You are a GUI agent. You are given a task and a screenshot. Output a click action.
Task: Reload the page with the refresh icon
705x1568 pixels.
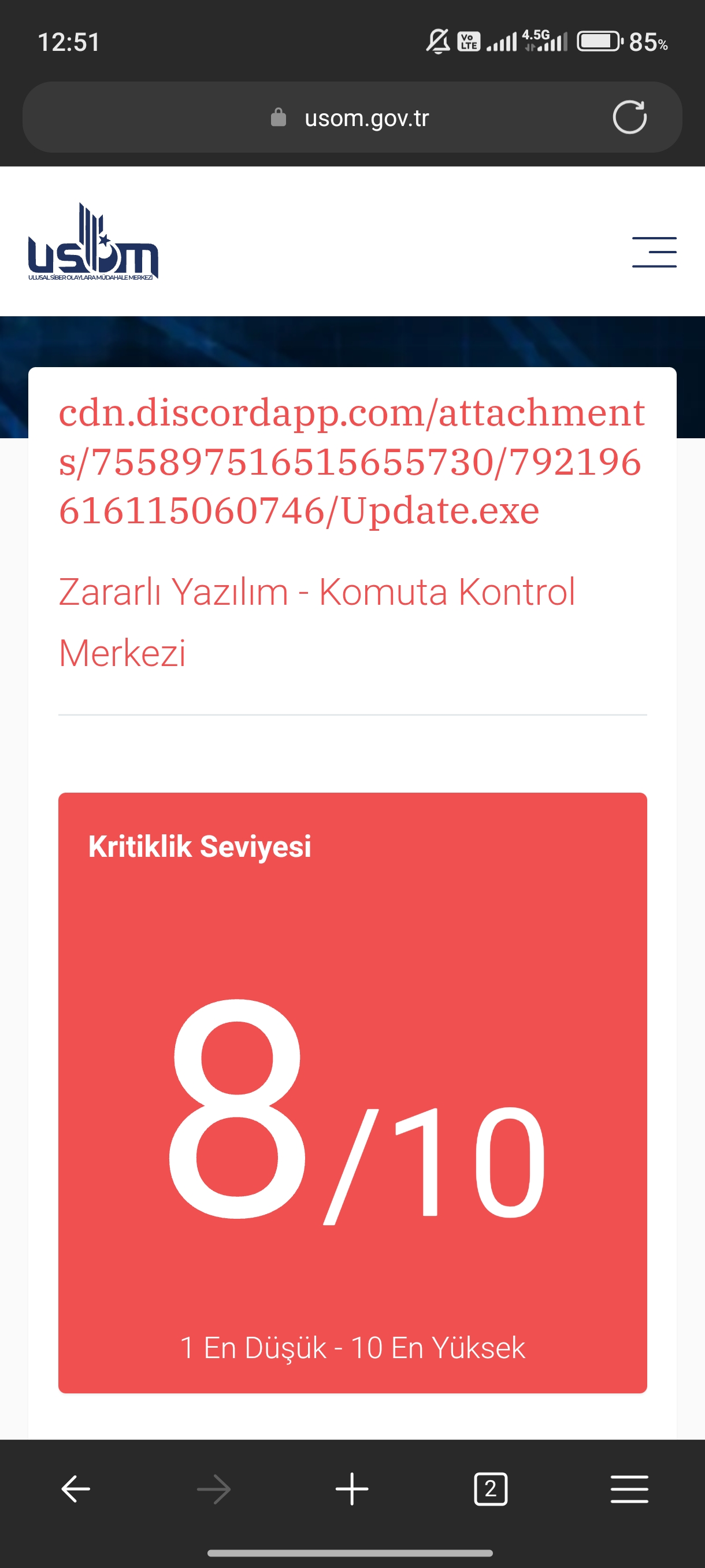tap(629, 117)
